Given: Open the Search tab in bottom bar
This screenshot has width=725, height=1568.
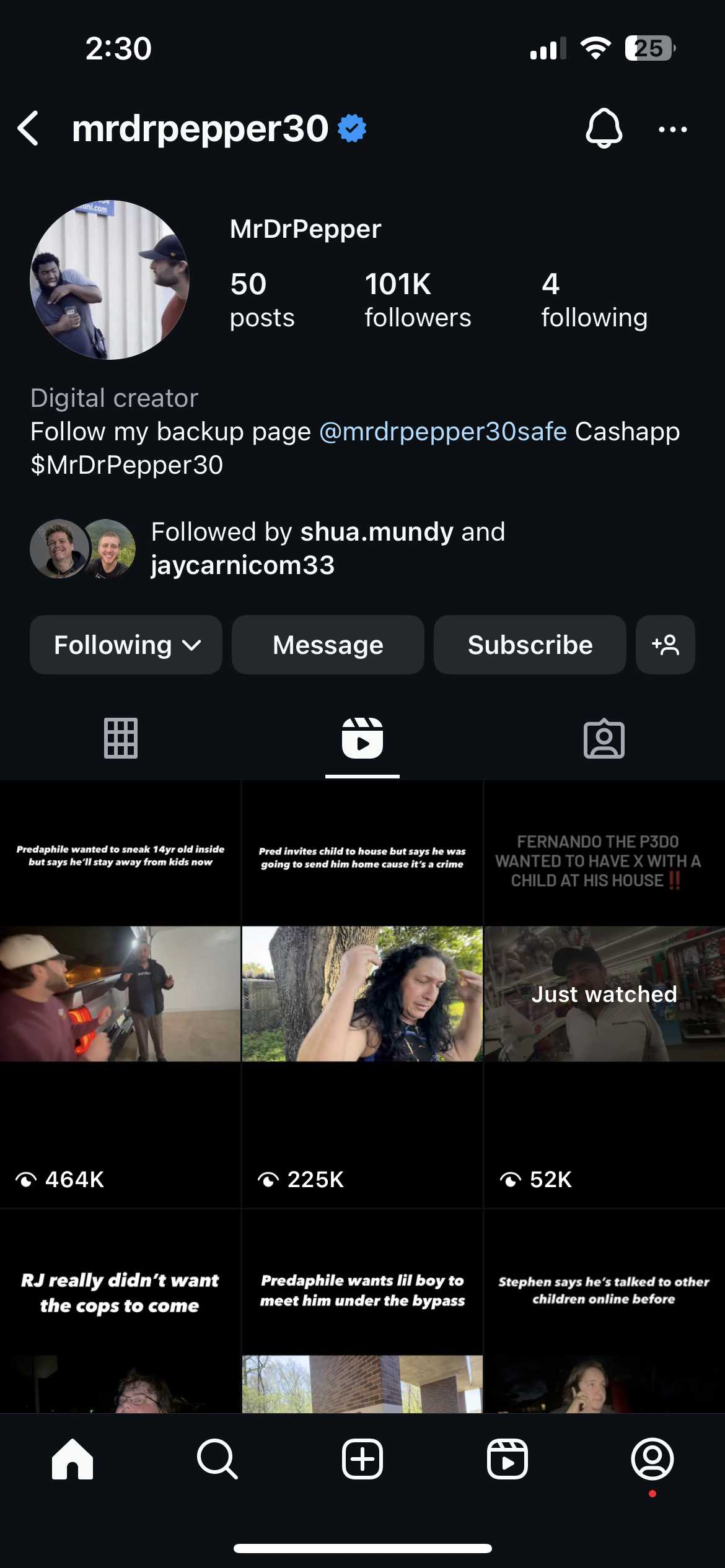Looking at the screenshot, I should [x=217, y=1459].
